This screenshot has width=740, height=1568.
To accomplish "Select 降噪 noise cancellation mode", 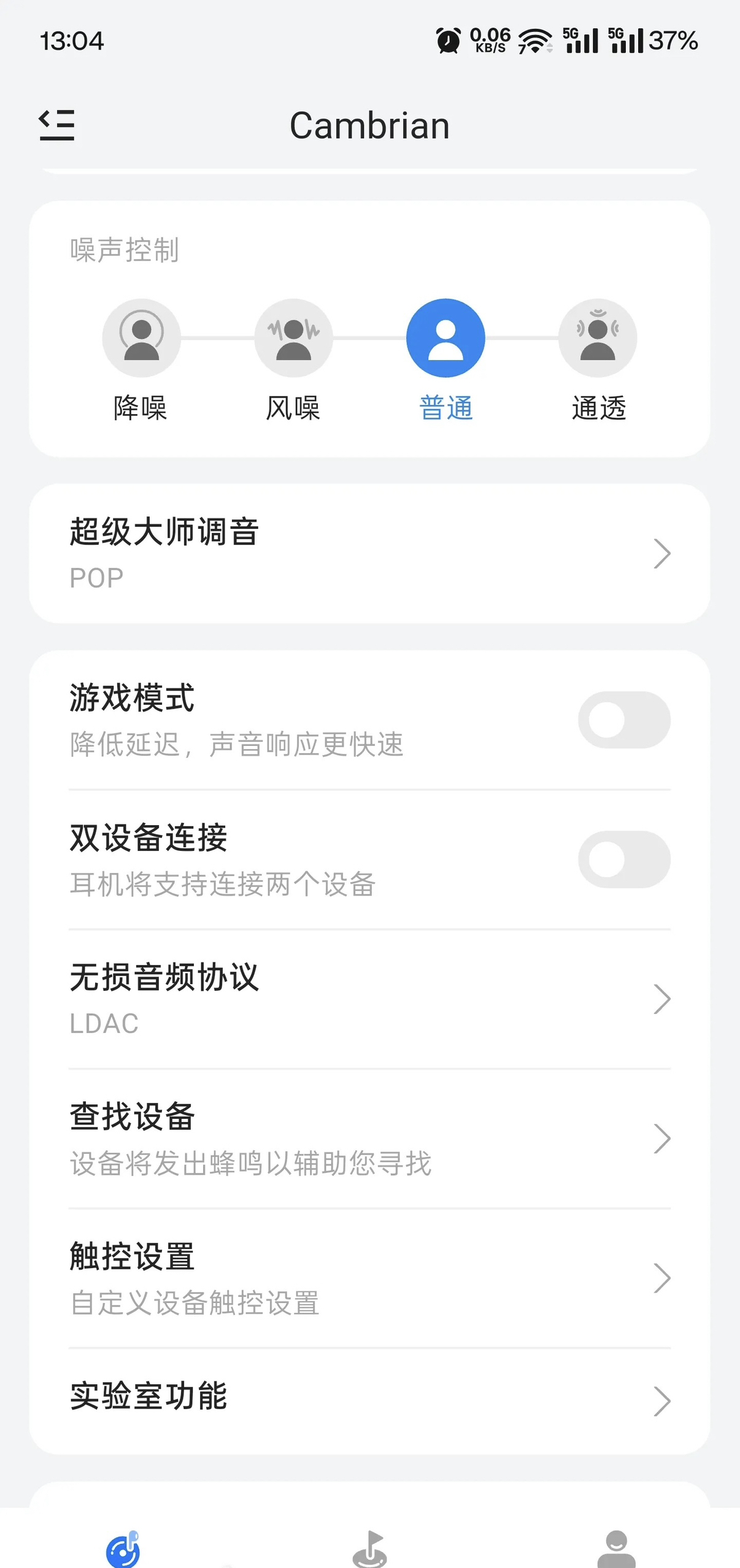I will (141, 338).
